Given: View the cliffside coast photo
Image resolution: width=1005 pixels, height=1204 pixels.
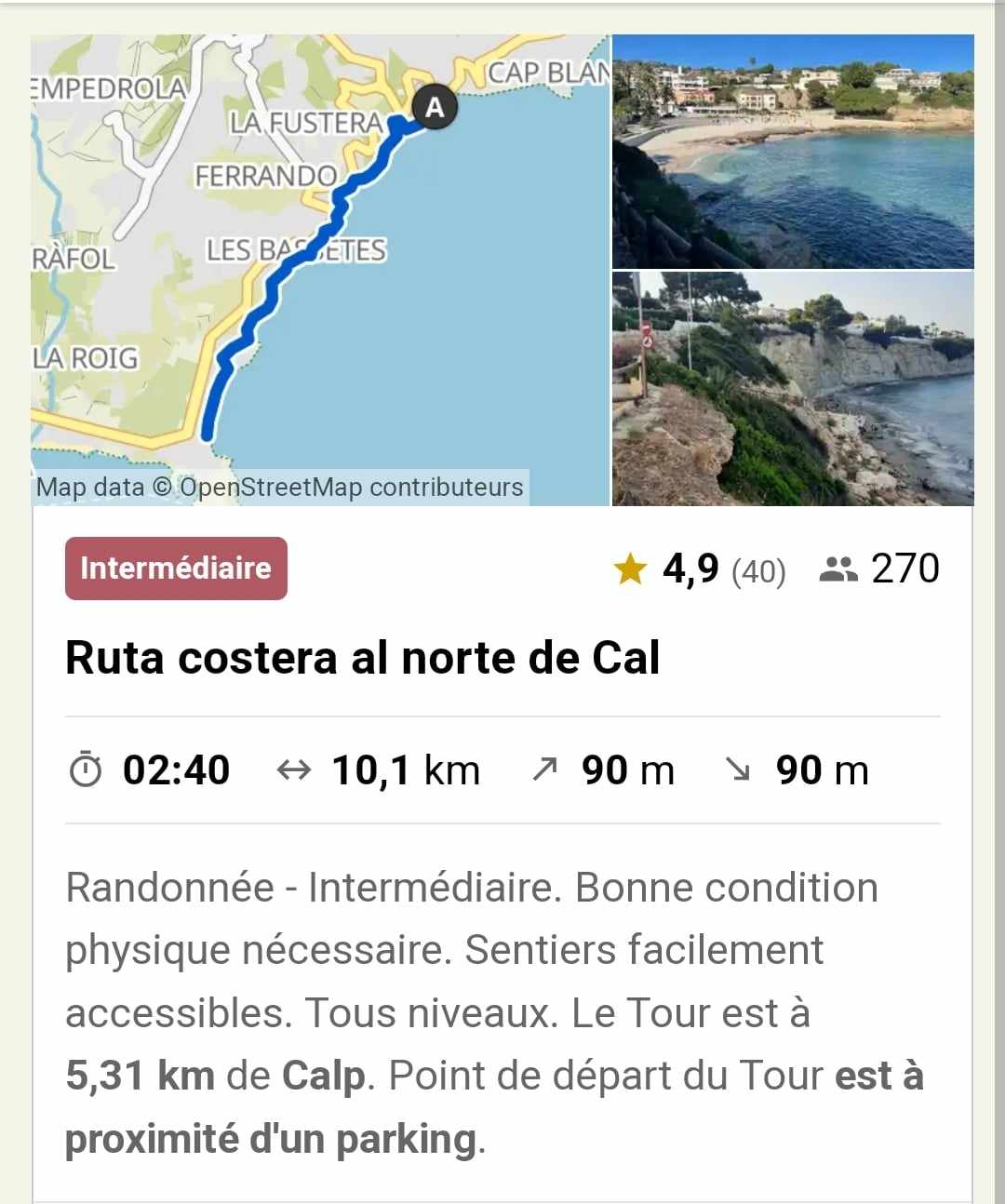Looking at the screenshot, I should click(793, 389).
